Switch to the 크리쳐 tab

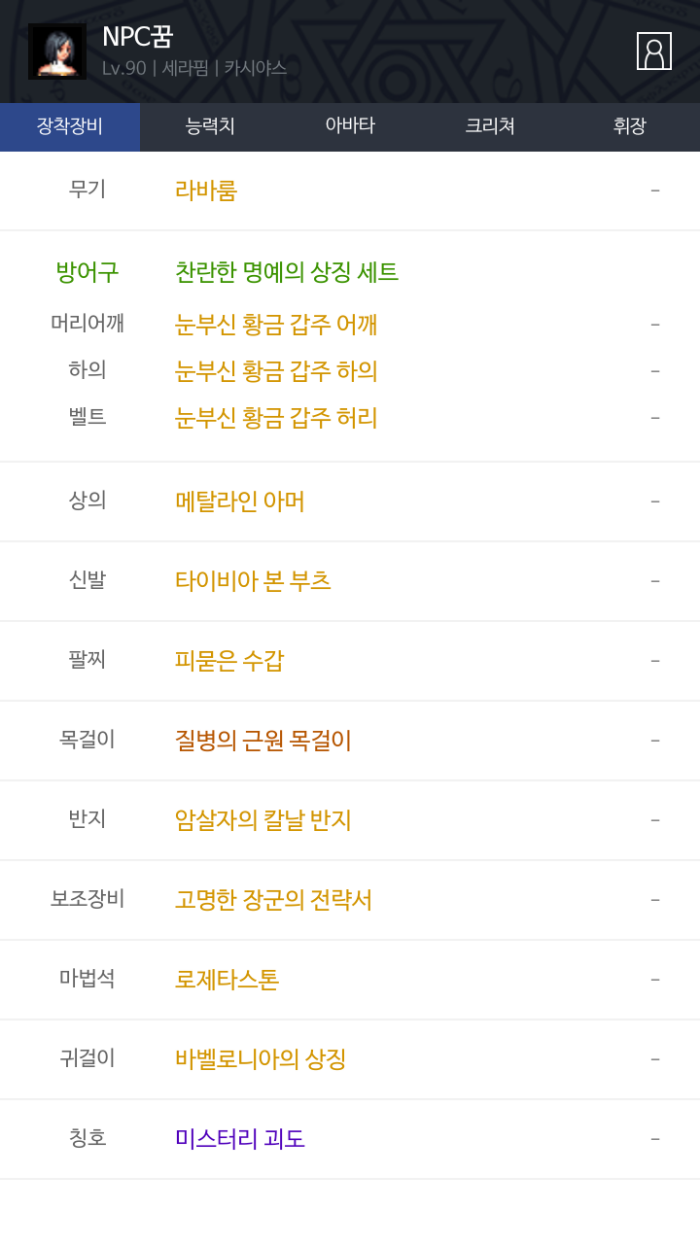click(x=490, y=126)
